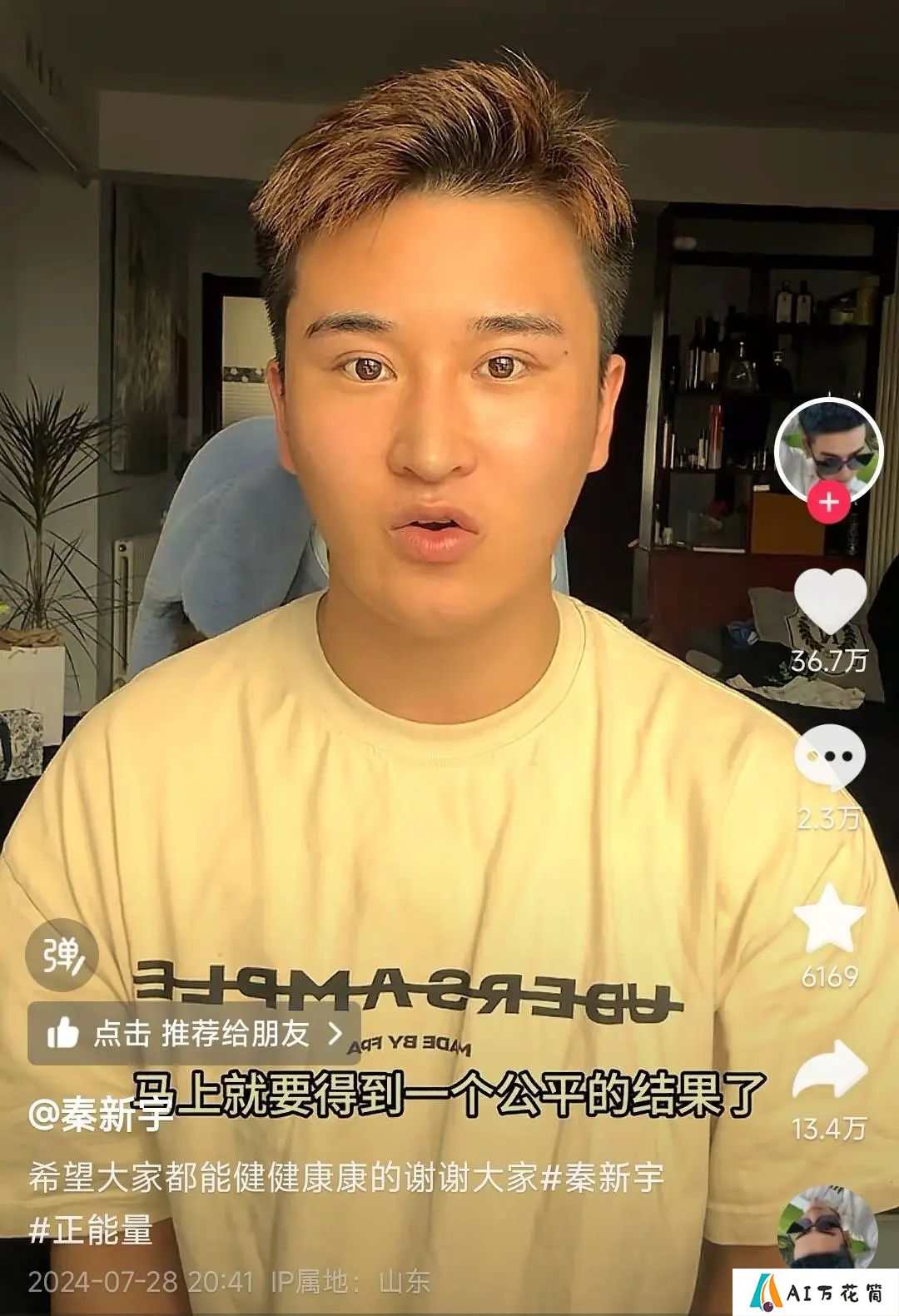Toggle the 弹 bullet comments icon
Screen dimensions: 899x1316
(62, 954)
